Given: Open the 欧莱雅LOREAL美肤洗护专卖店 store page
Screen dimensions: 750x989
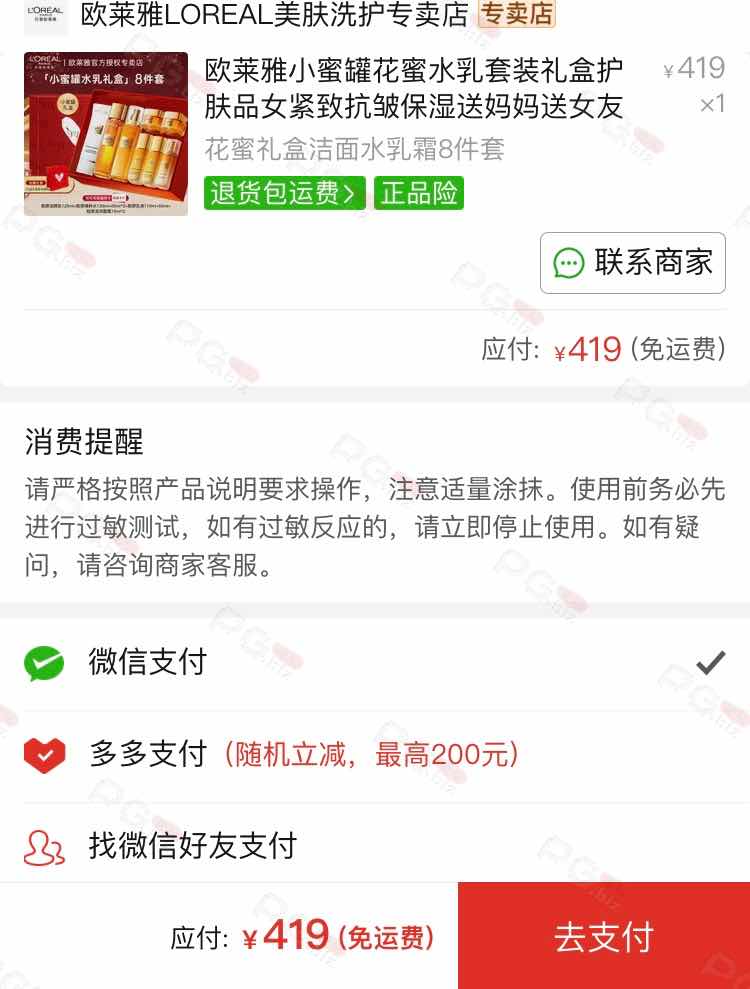Looking at the screenshot, I should tap(274, 14).
